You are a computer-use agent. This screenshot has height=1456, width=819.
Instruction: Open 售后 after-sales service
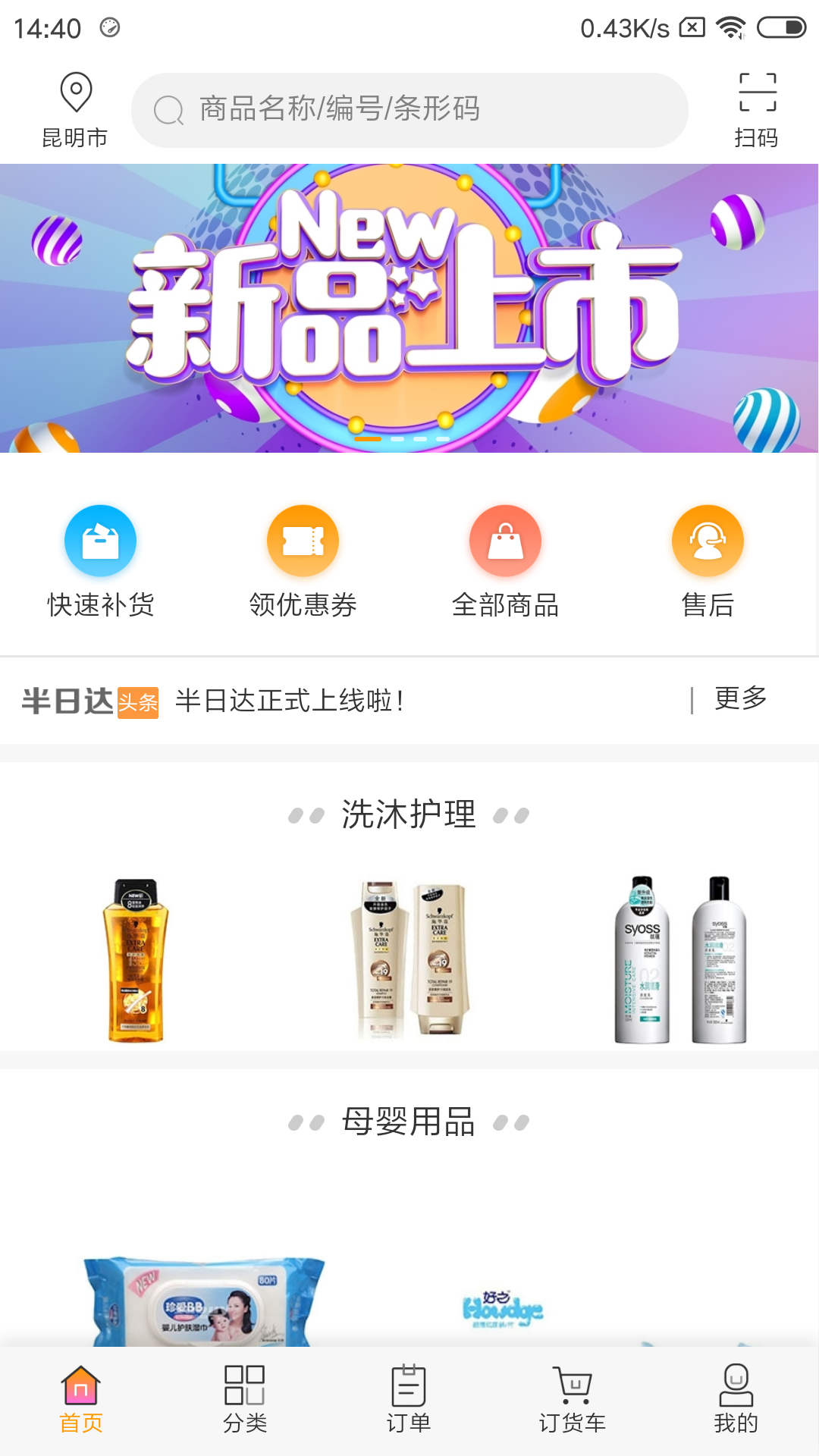708,561
